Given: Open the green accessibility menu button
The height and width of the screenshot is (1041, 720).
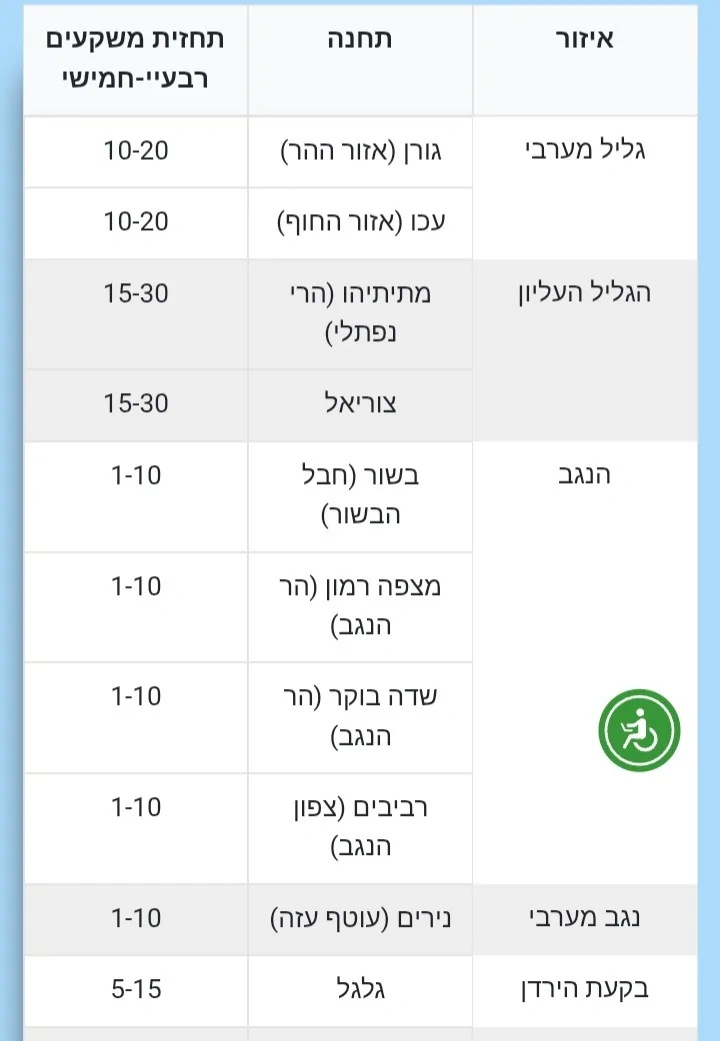Looking at the screenshot, I should [640, 730].
